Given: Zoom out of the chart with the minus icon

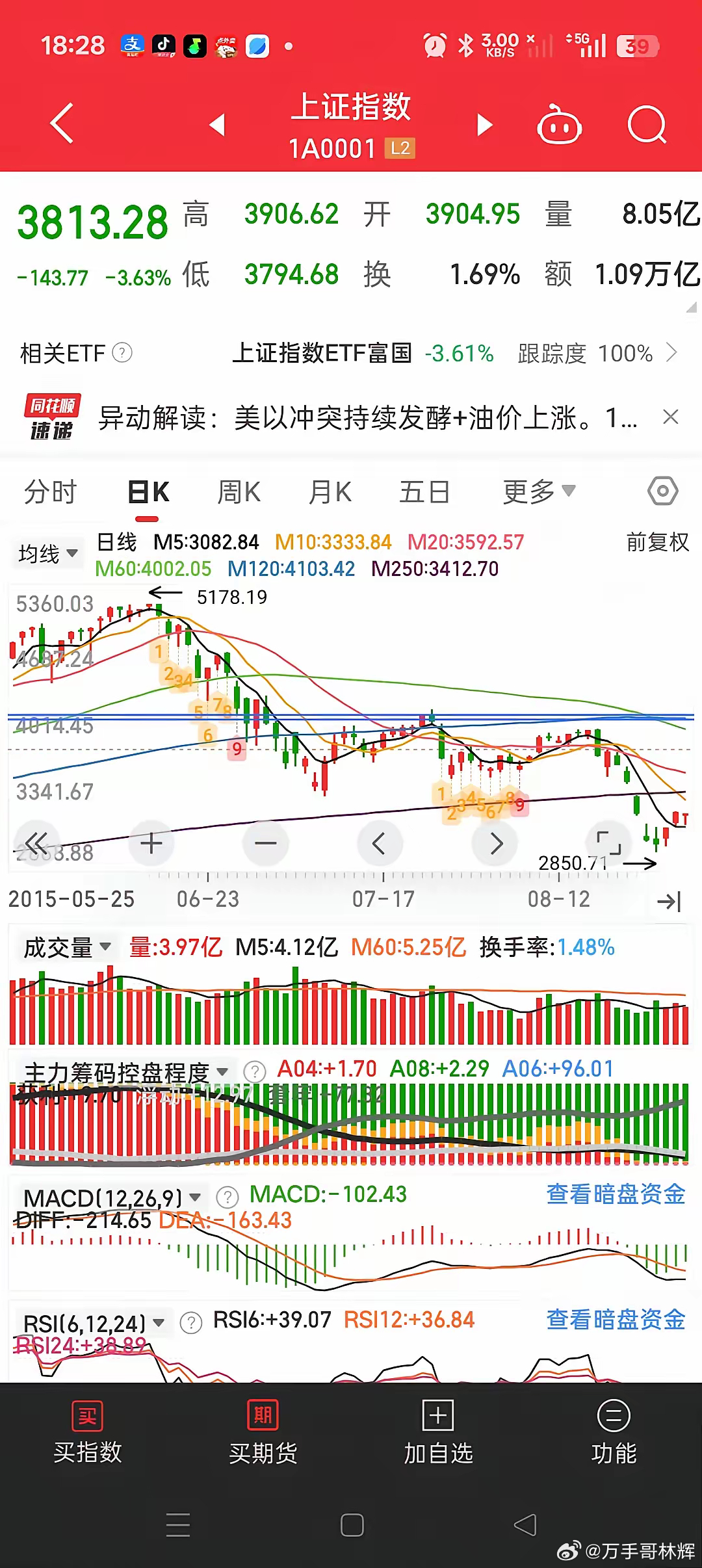Looking at the screenshot, I should (x=265, y=843).
